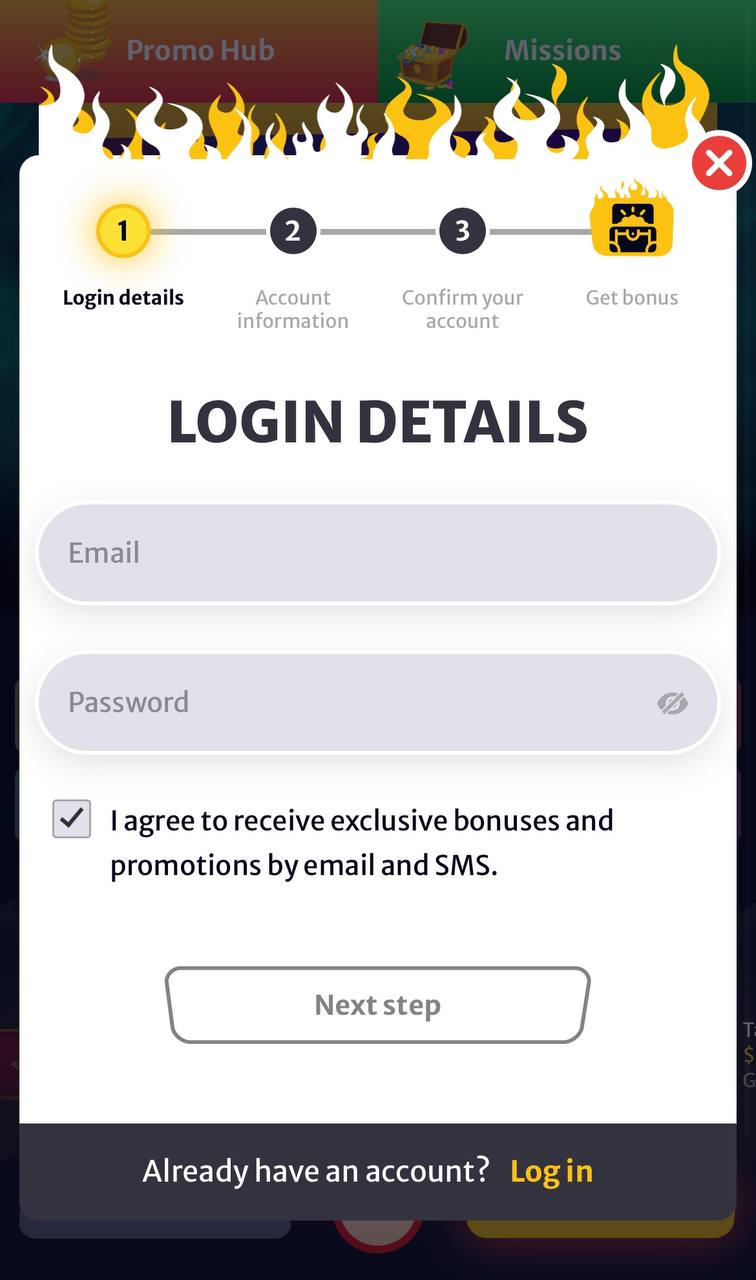Close the registration dialog
The image size is (756, 1280).
720,164
